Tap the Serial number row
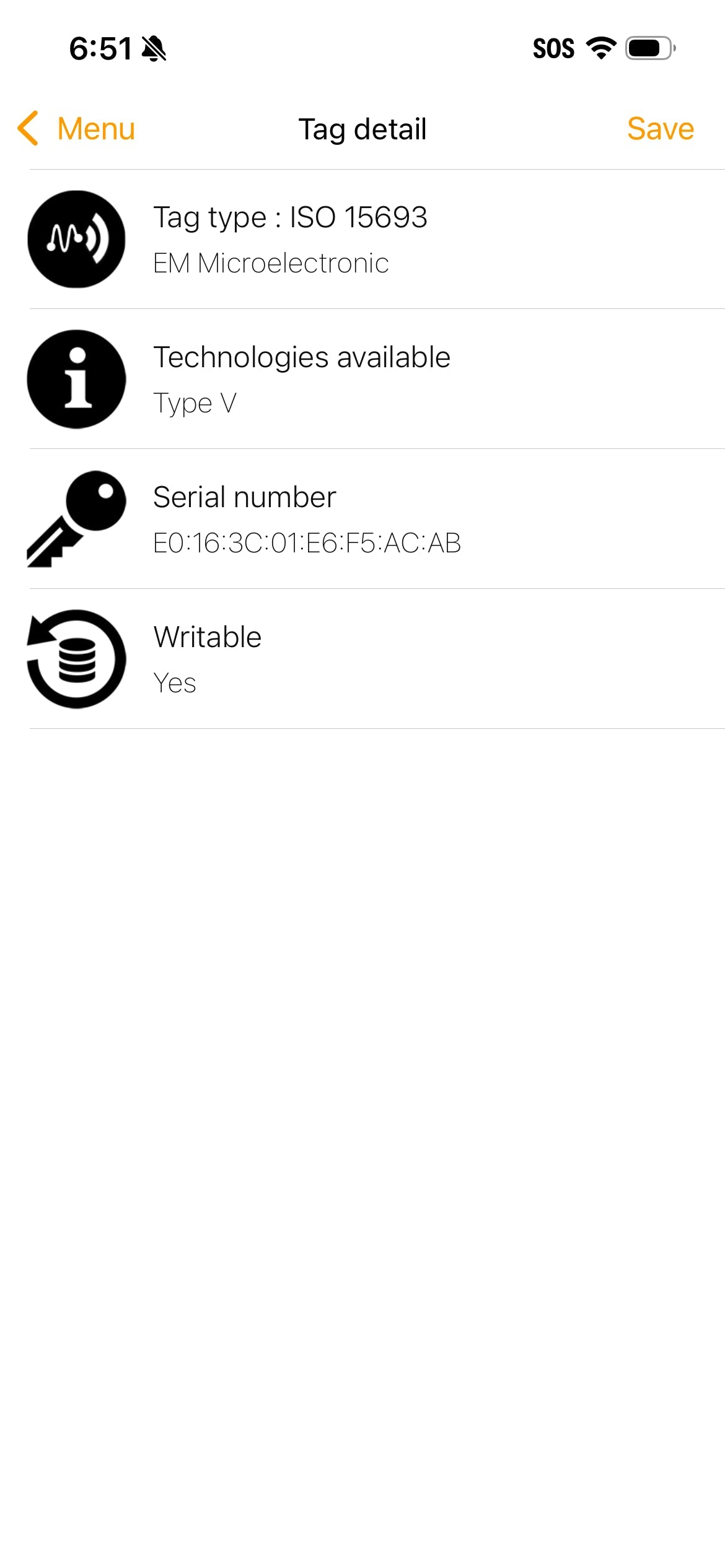The width and height of the screenshot is (725, 1568). pos(362,519)
